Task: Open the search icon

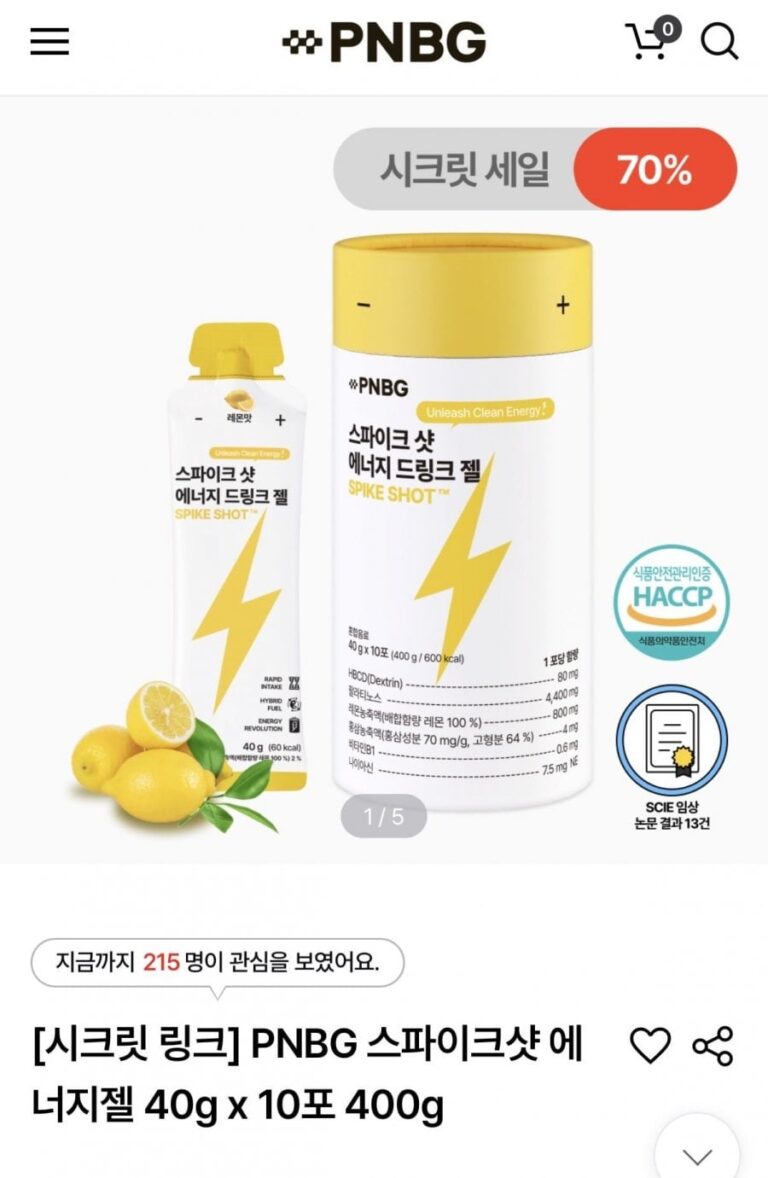Action: tap(718, 42)
